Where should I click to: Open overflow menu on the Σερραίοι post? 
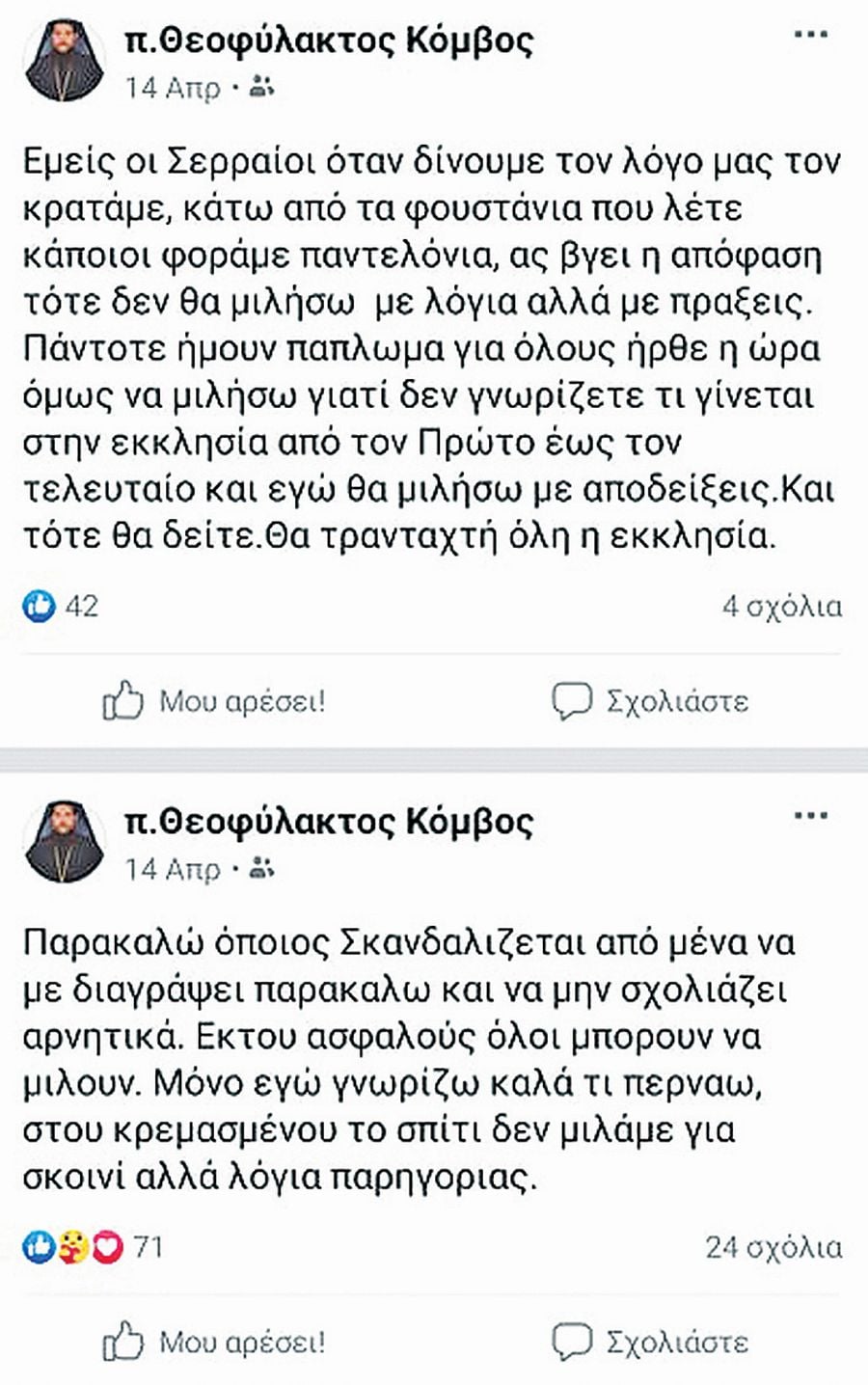tap(810, 36)
